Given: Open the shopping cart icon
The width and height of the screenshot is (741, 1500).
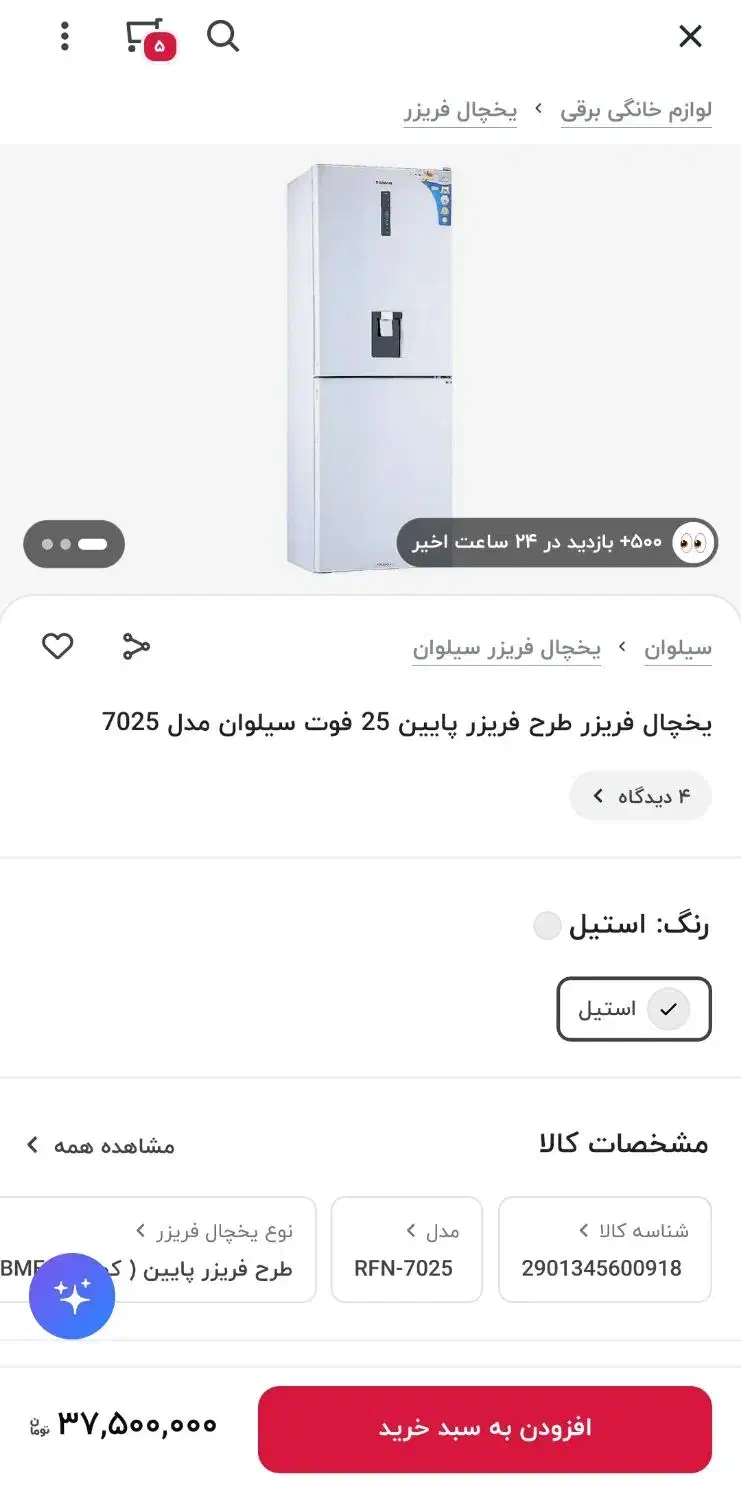Looking at the screenshot, I should (x=142, y=36).
